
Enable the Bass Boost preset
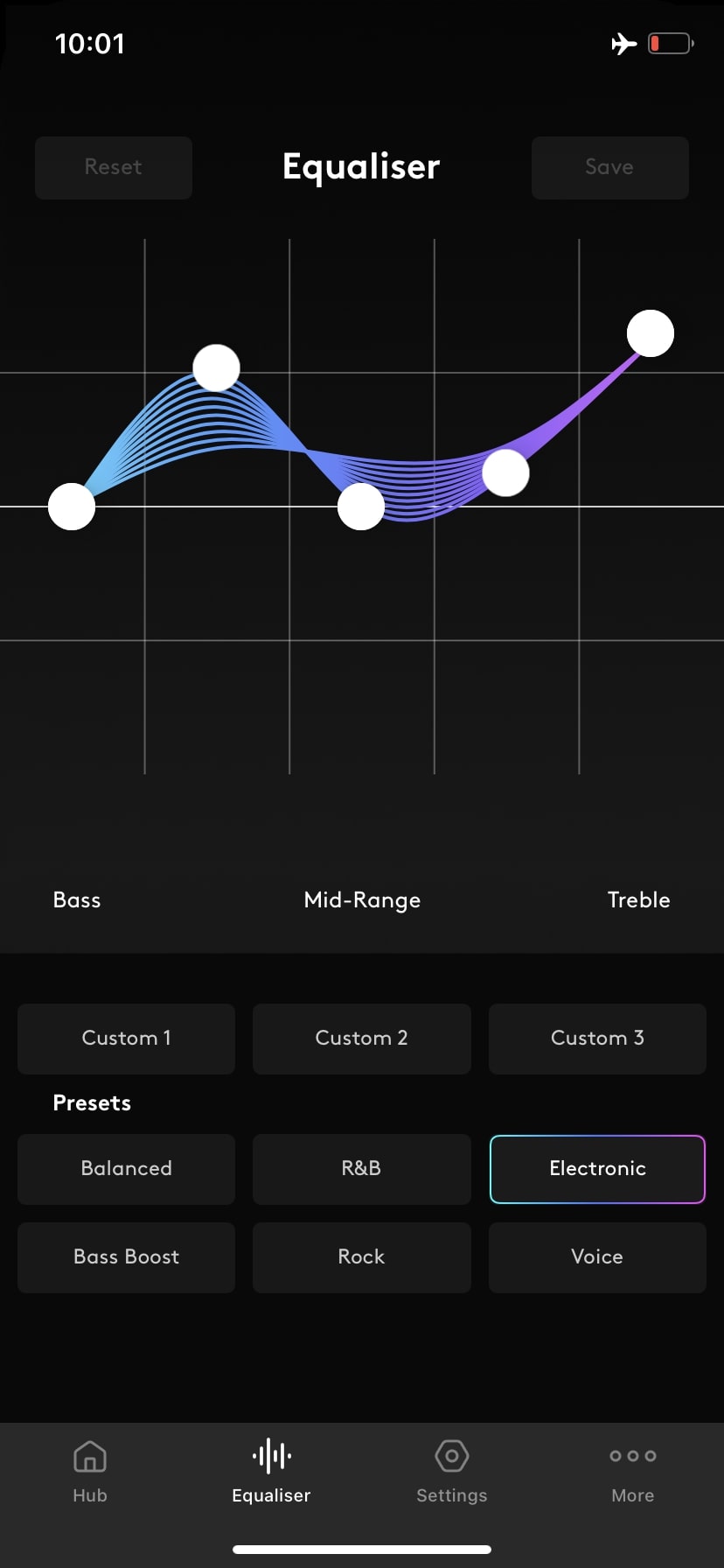(127, 1256)
